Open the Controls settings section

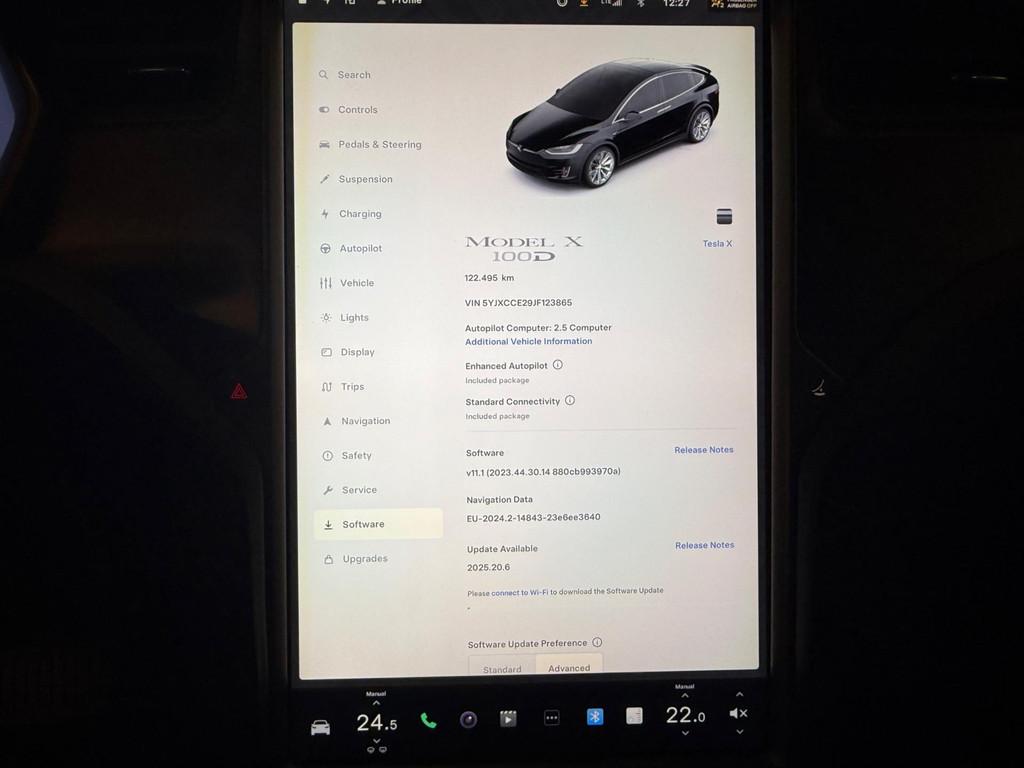pos(357,110)
